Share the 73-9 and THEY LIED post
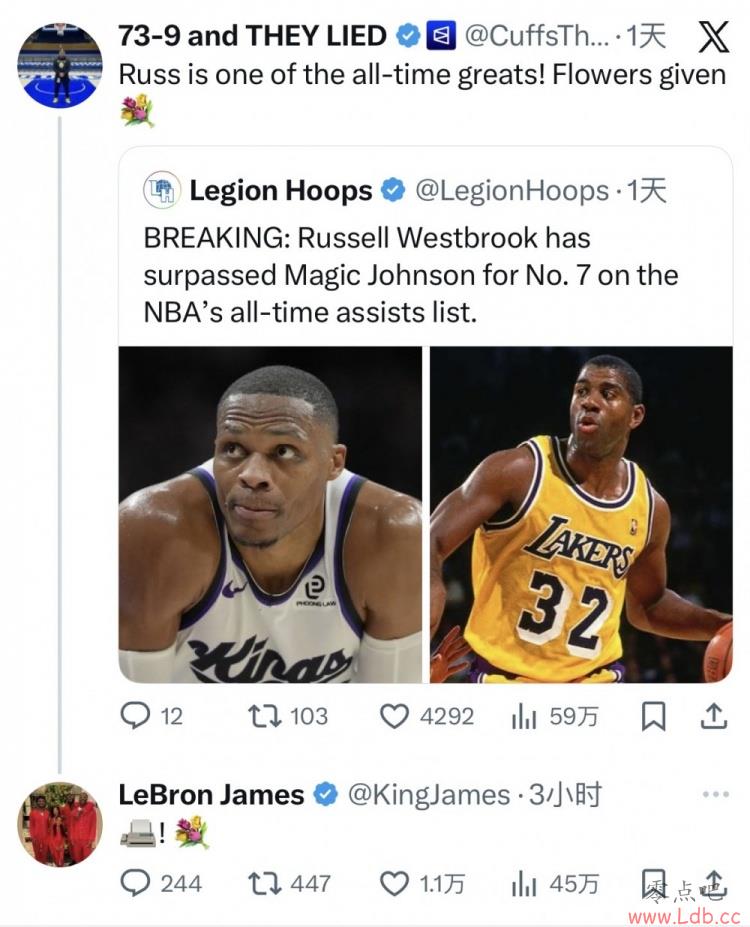 click(713, 716)
